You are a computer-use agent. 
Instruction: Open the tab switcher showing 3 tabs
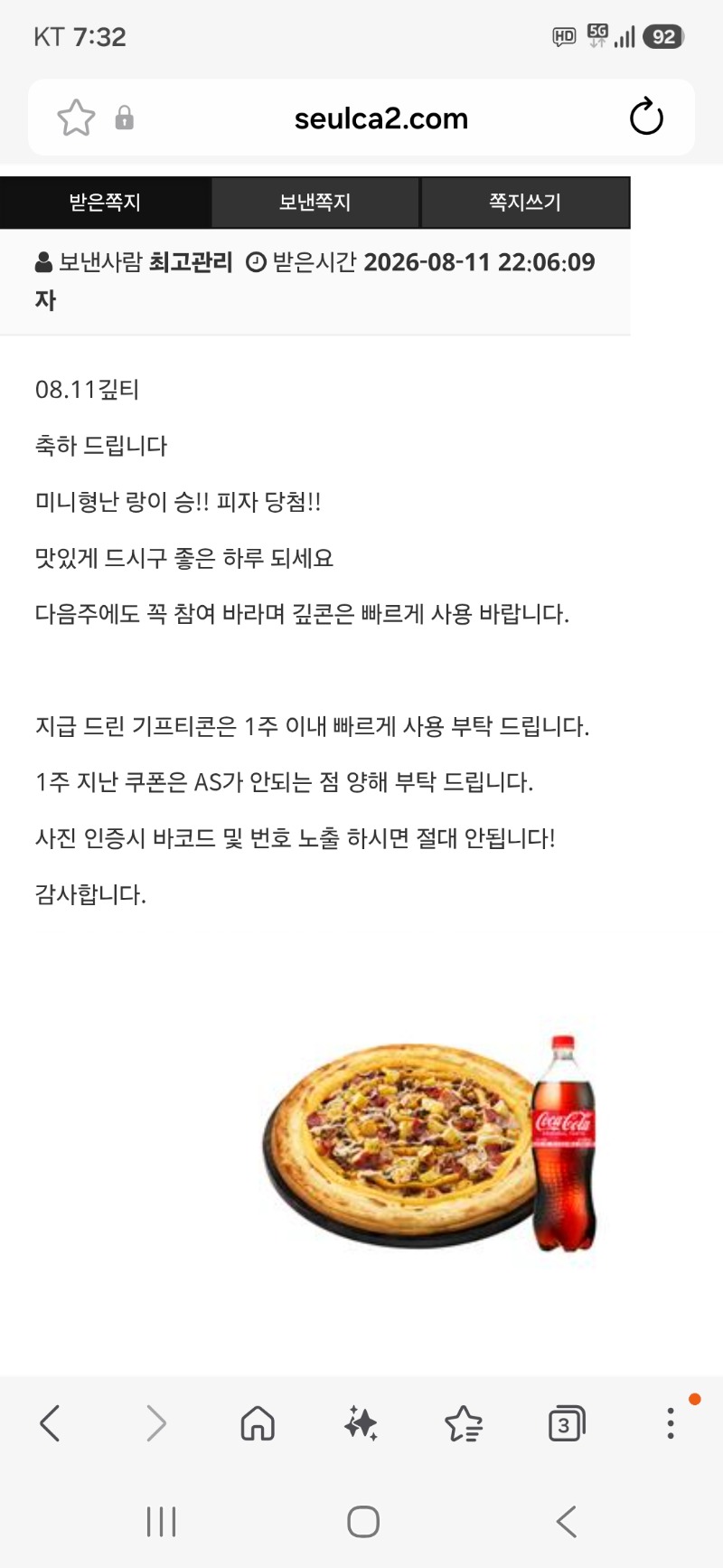coord(567,1423)
